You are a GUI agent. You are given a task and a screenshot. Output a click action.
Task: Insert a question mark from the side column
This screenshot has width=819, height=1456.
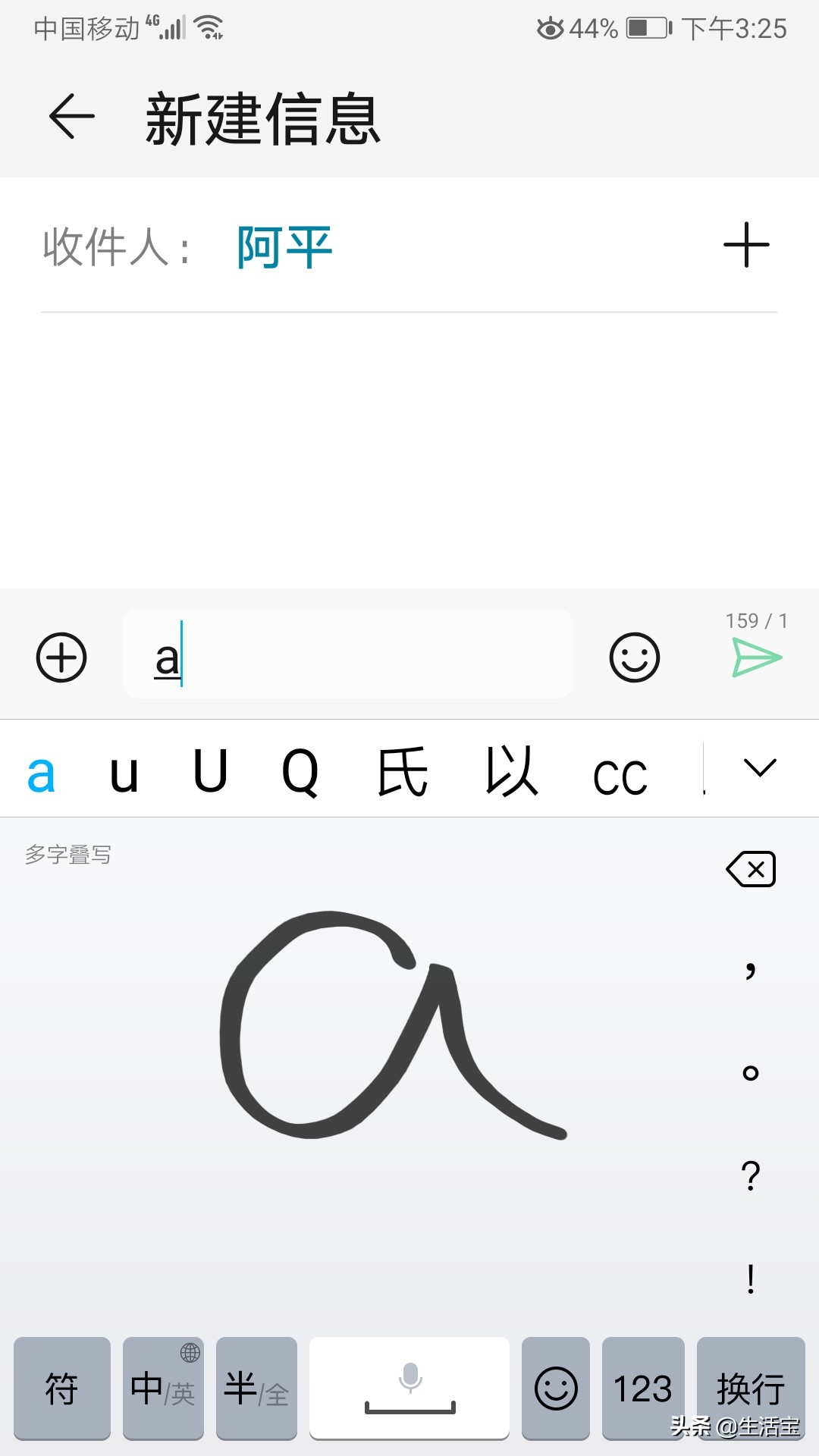(x=751, y=1175)
